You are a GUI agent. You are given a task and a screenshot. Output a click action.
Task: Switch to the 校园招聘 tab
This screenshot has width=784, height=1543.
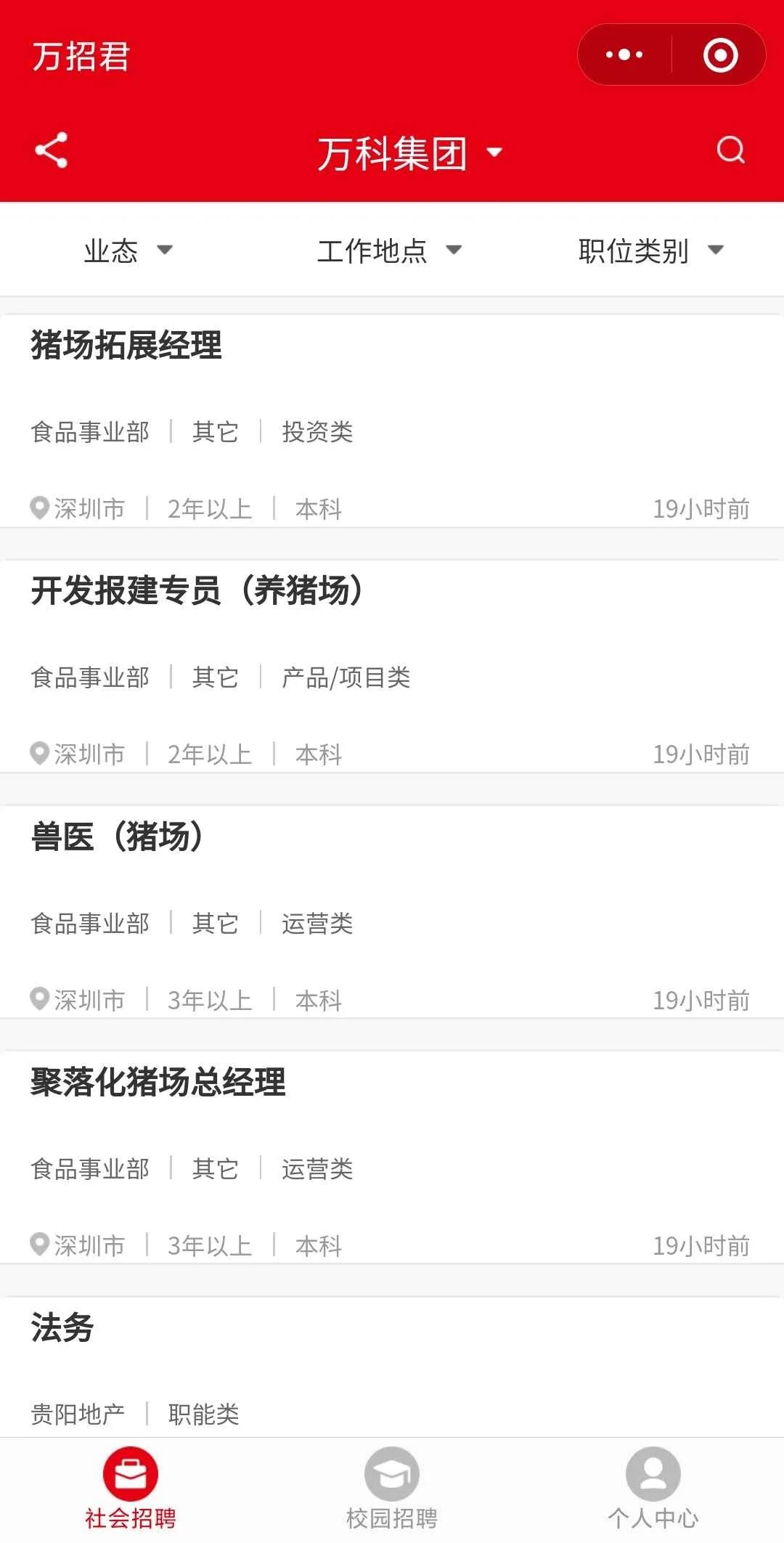[392, 1490]
